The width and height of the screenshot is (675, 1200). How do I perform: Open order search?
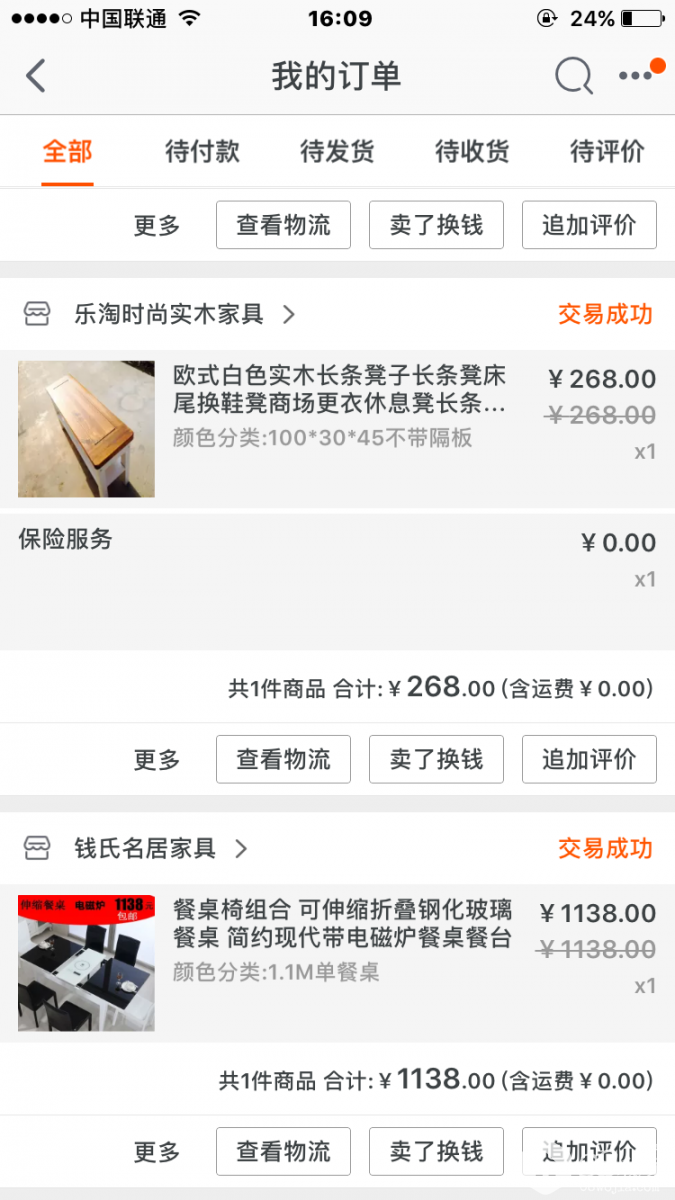[x=573, y=76]
